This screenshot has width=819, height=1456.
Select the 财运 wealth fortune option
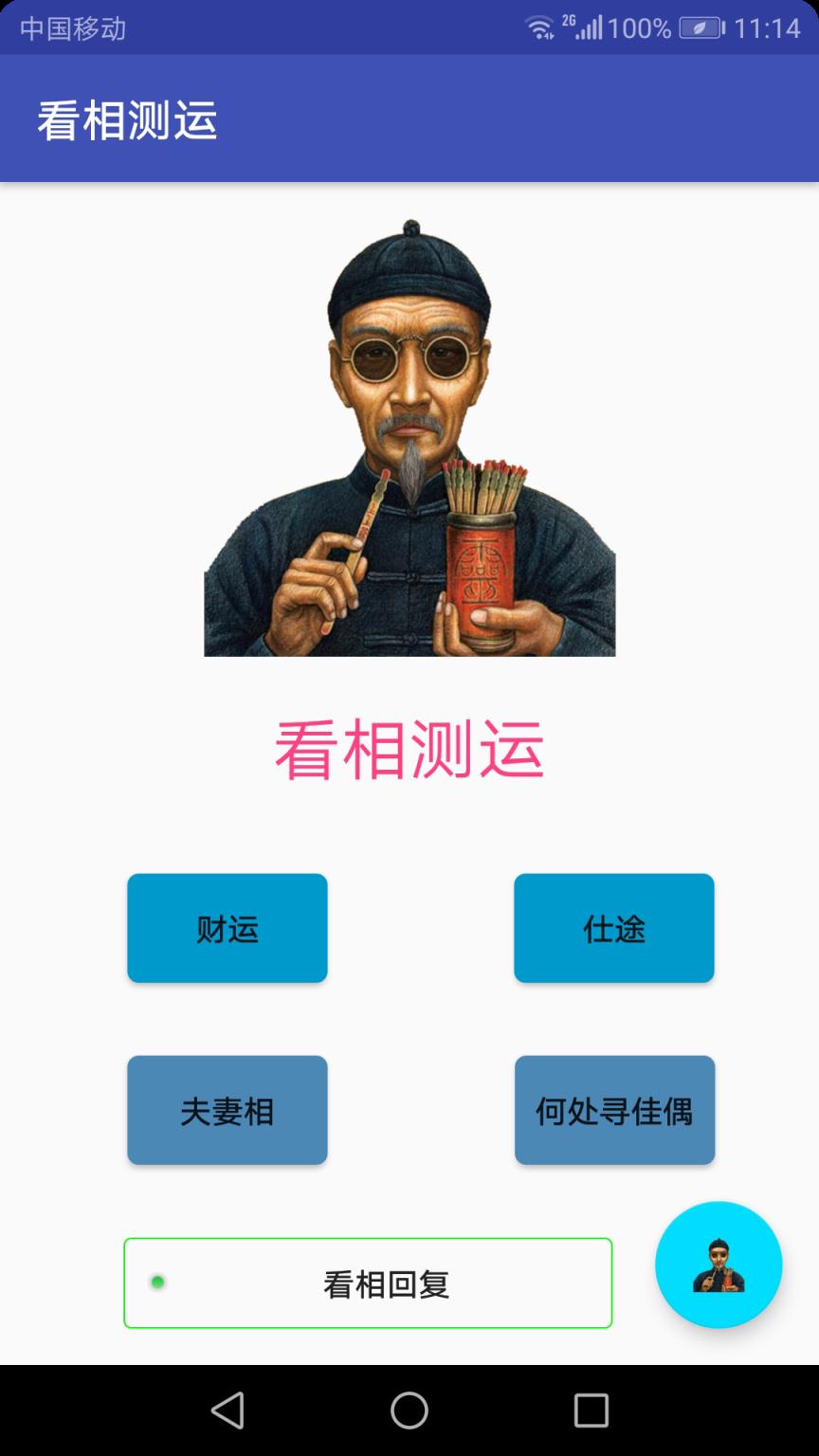(x=227, y=928)
